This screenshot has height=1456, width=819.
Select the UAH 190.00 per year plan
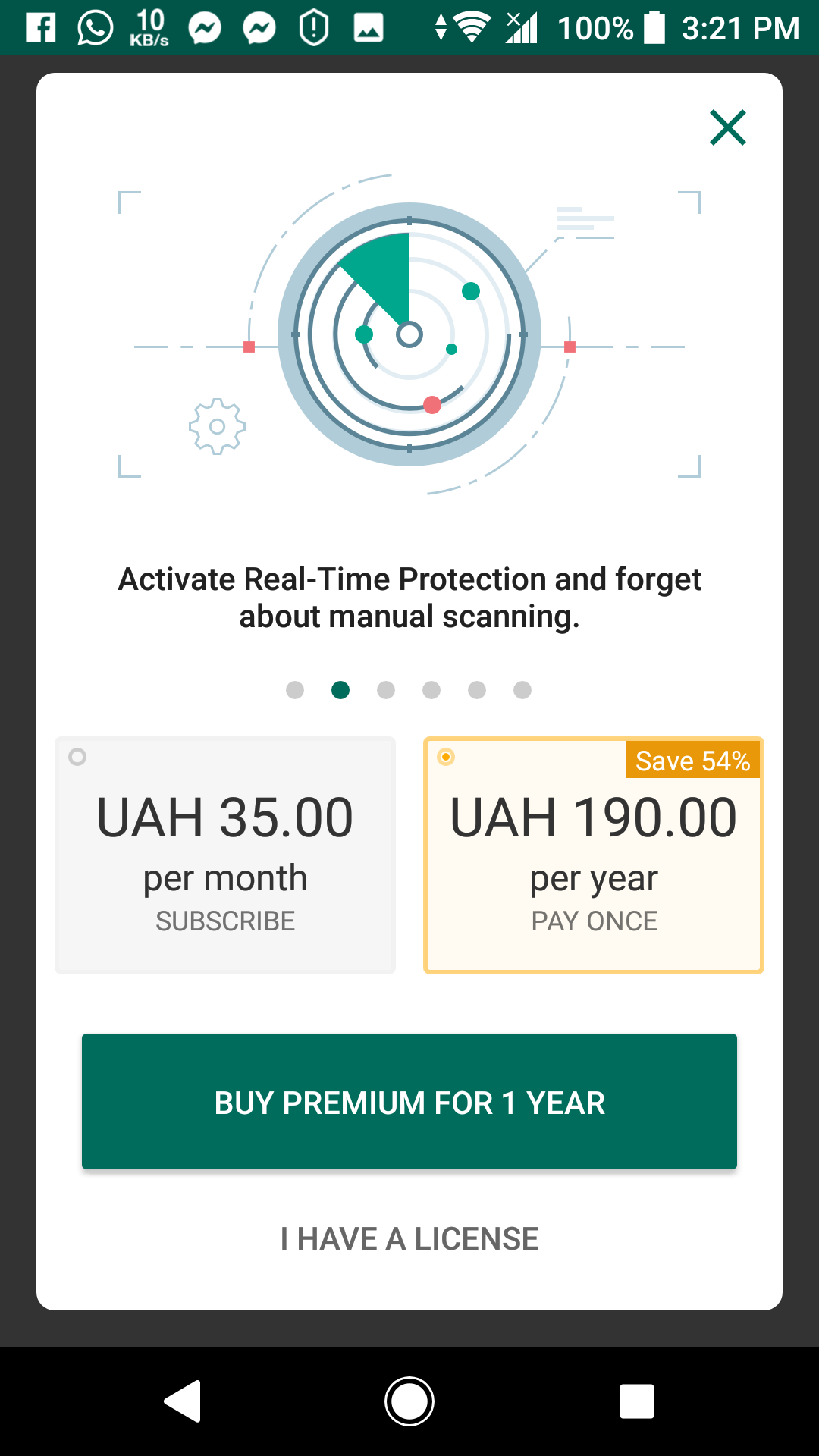(593, 855)
